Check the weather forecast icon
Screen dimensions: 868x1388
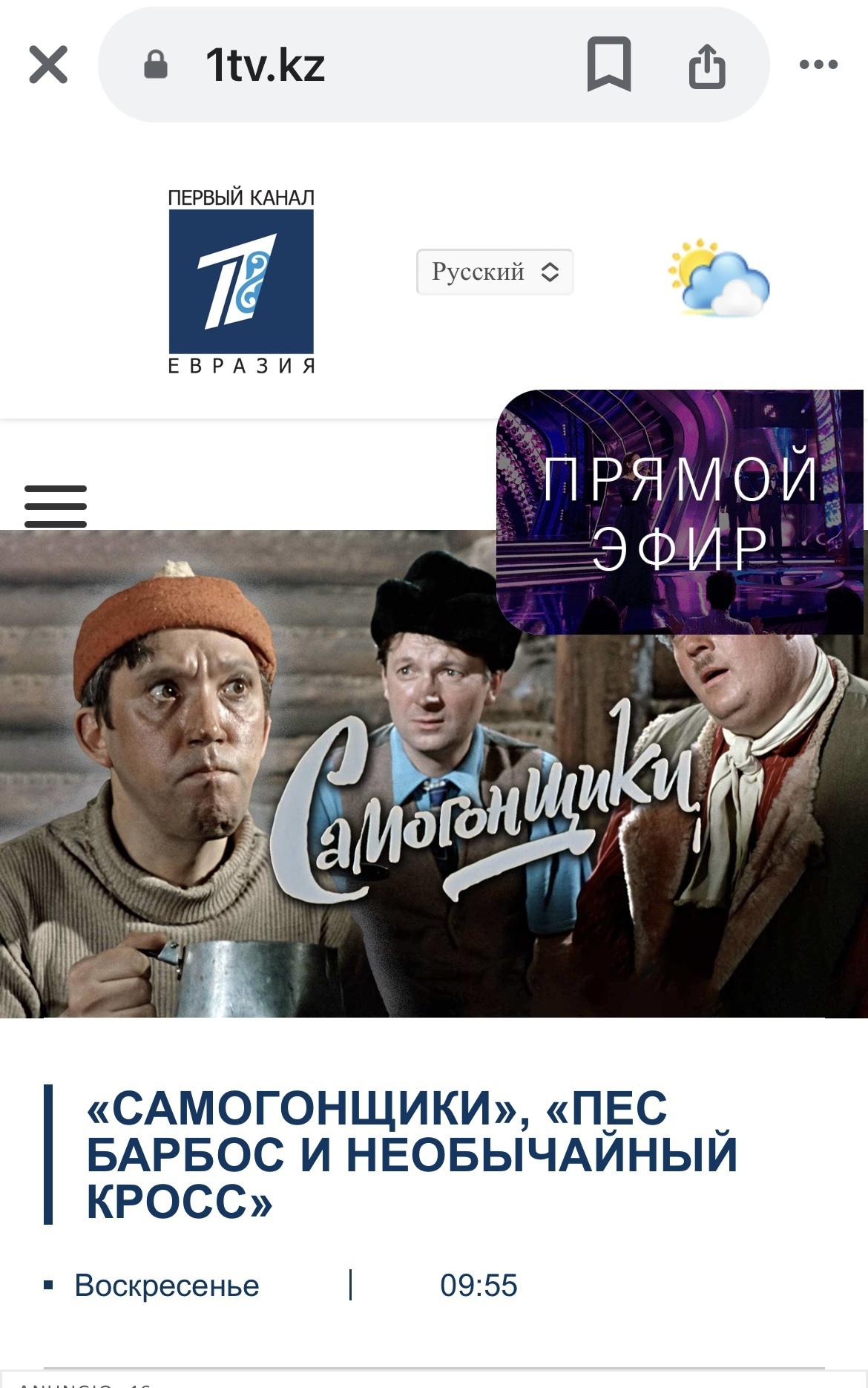pos(718,278)
